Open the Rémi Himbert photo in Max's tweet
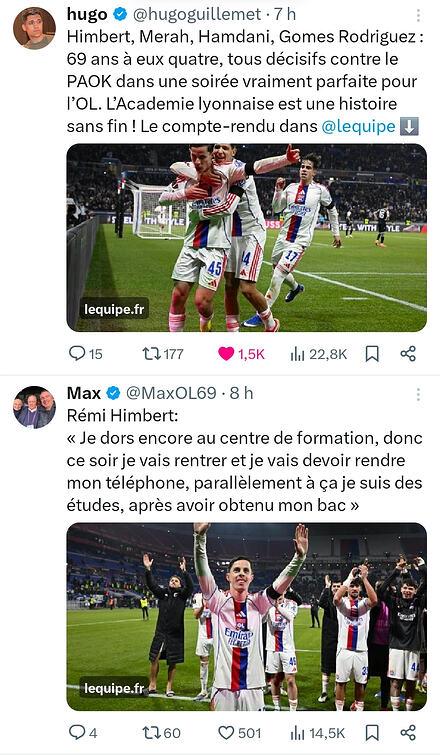The width and height of the screenshot is (440, 755). tap(246, 616)
